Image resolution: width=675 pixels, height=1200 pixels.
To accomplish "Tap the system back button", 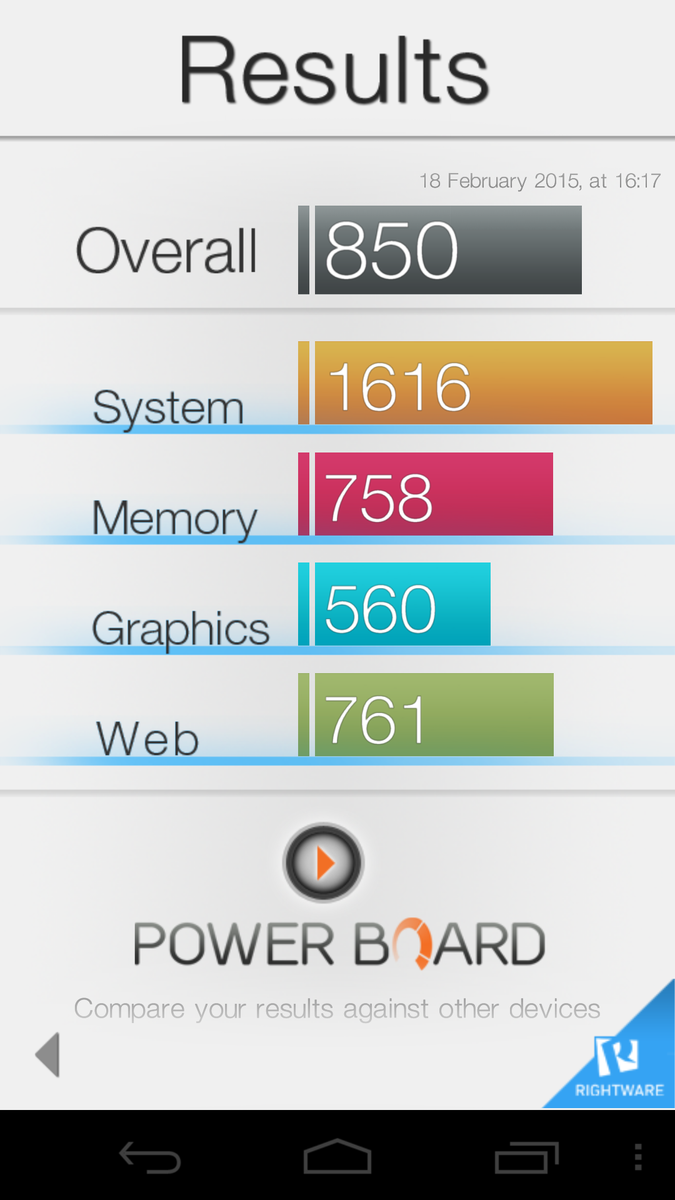I will (150, 1157).
